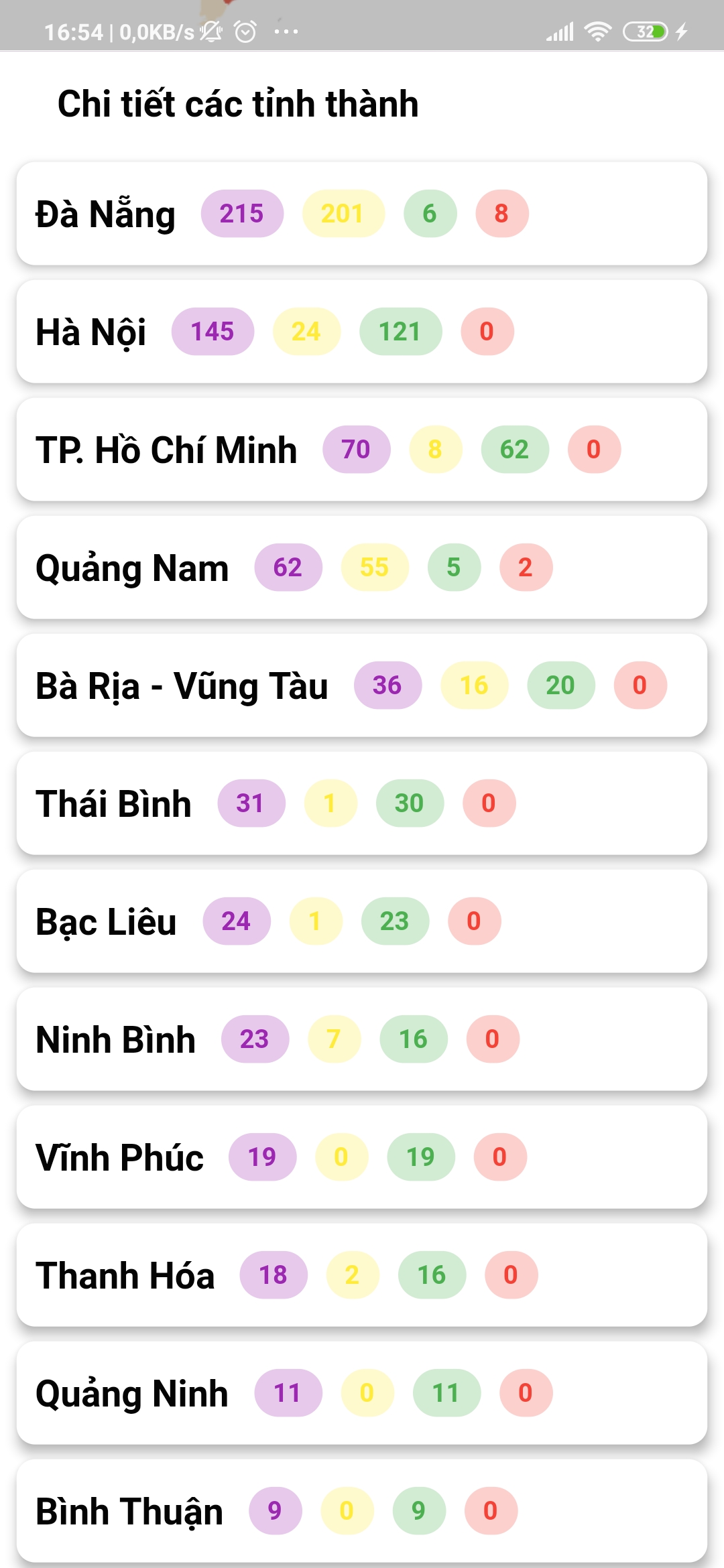This screenshot has height=1568, width=724.
Task: Open TP. Hồ Chí Minh details
Action: (362, 450)
